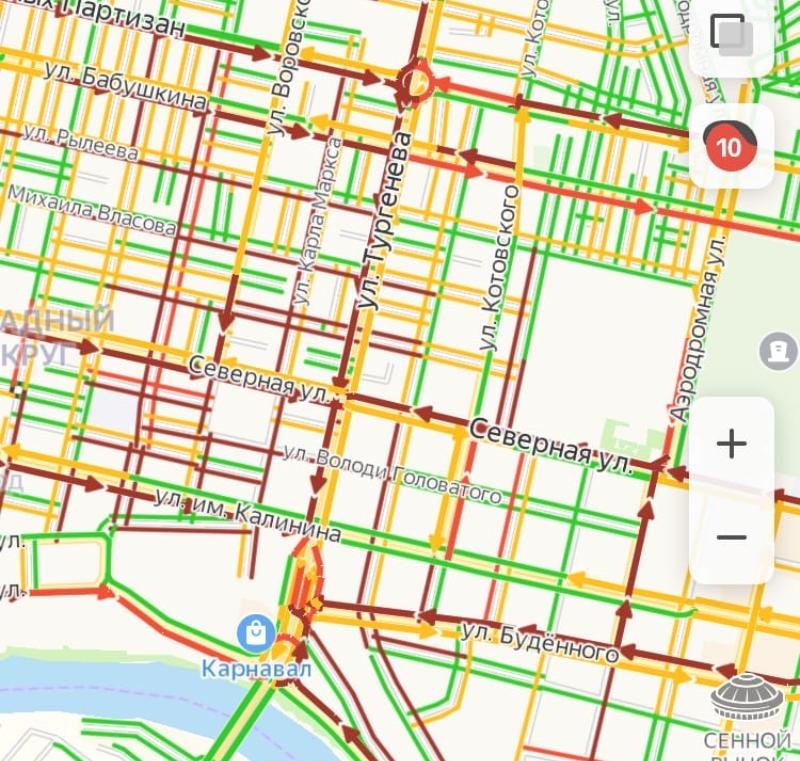Zoom out with the minus button
Screen dimensions: 800x761
point(732,537)
